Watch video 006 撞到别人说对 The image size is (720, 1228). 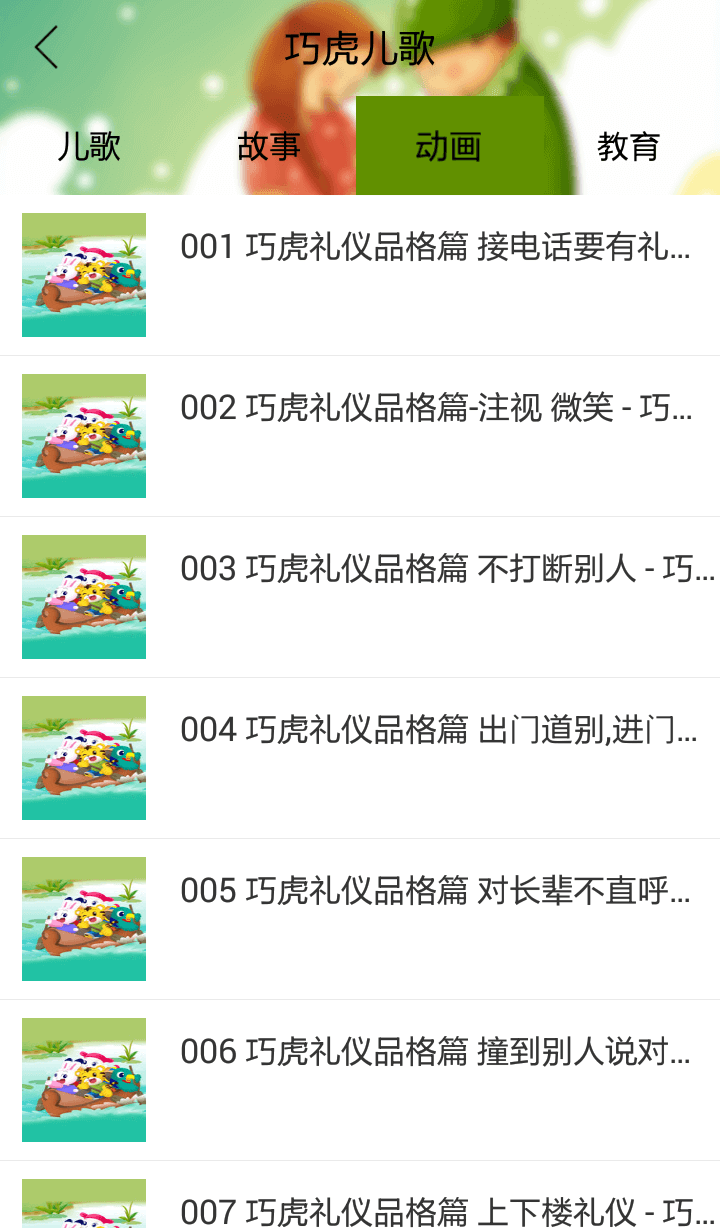(x=435, y=1052)
